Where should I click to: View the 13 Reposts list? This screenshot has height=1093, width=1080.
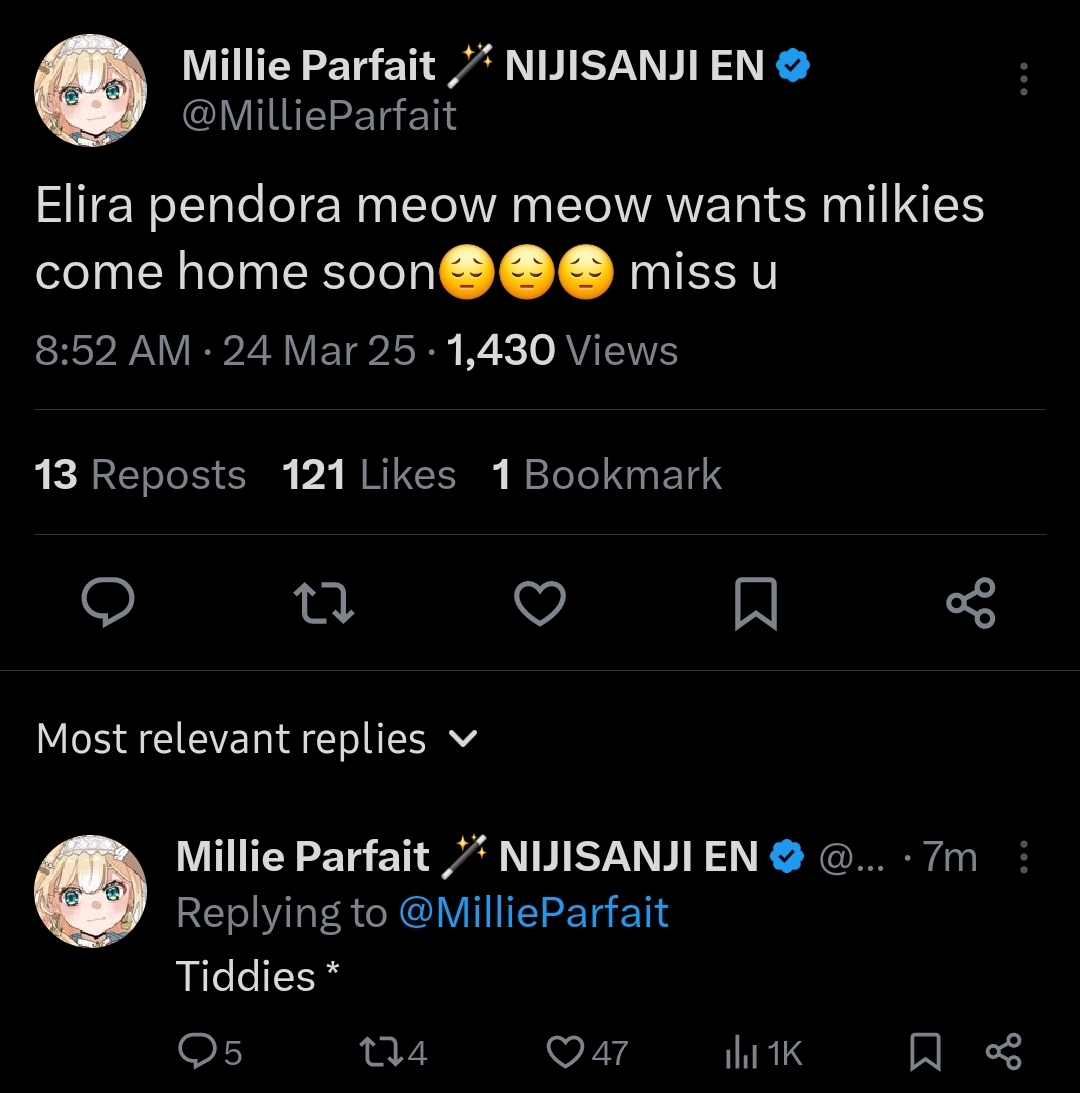point(140,475)
